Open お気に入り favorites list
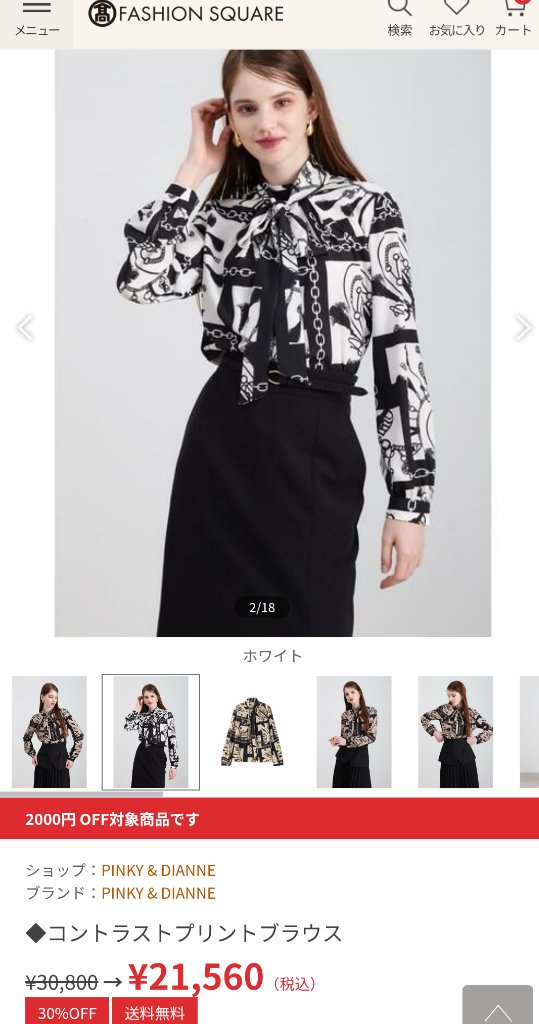539x1024 pixels. 457,18
